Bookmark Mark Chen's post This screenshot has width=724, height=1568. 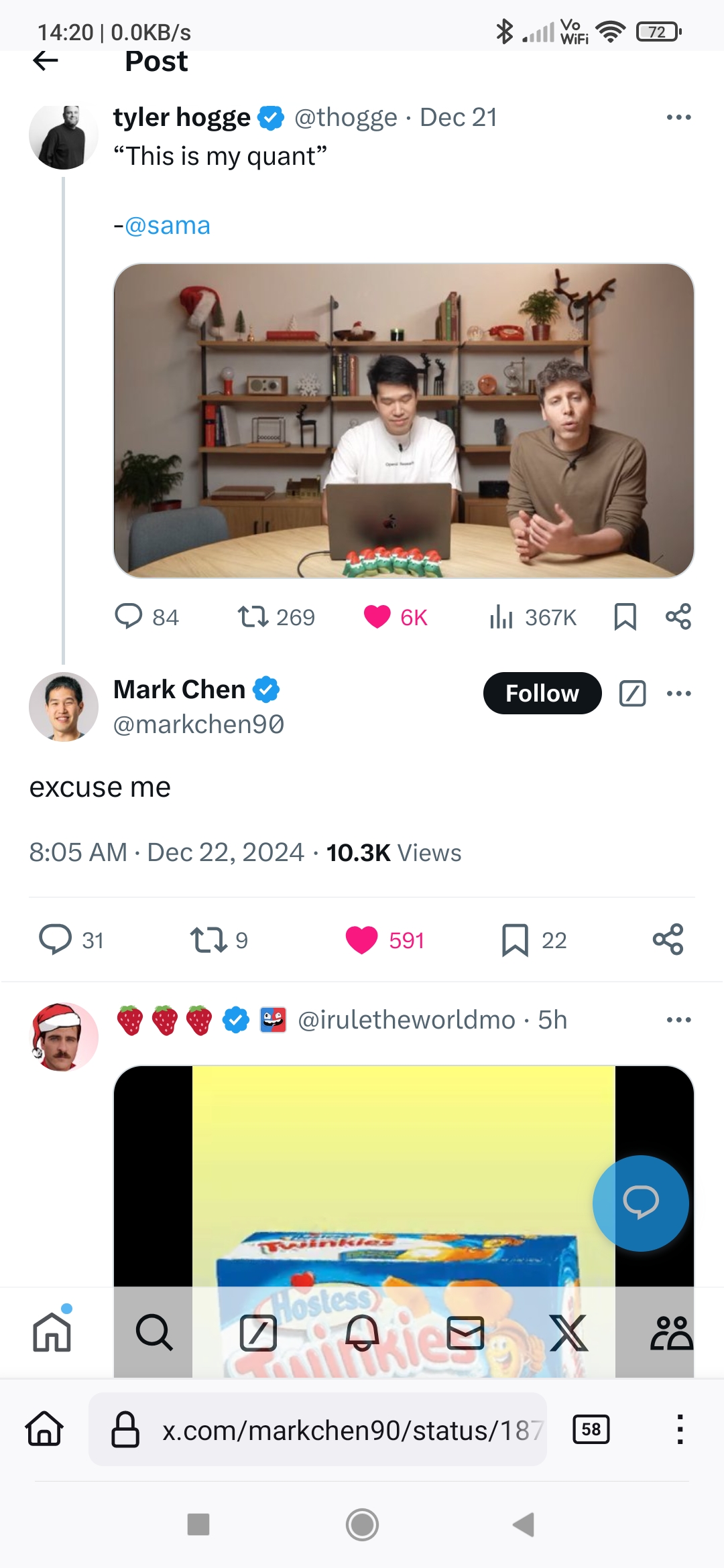(x=515, y=939)
